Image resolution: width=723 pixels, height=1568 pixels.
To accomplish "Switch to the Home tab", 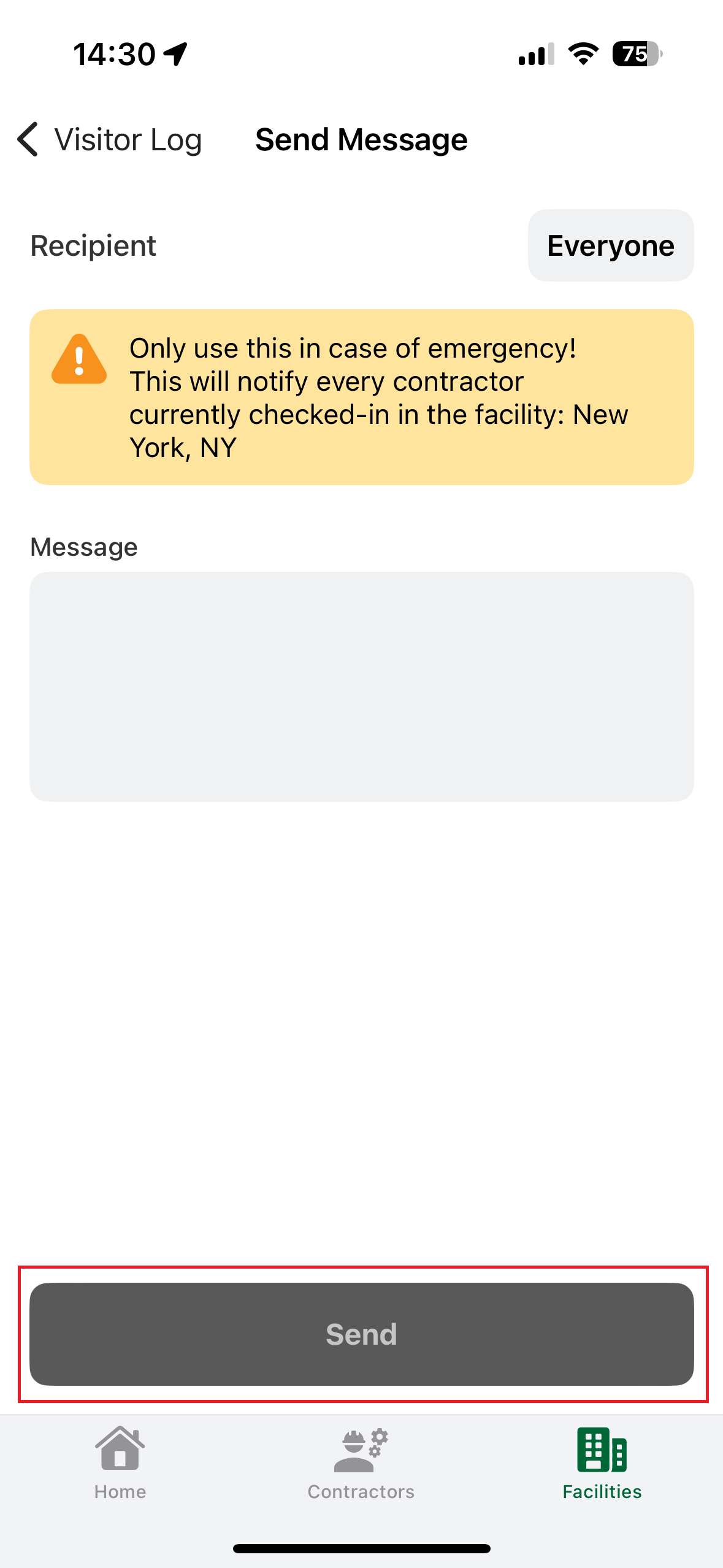I will [120, 1462].
